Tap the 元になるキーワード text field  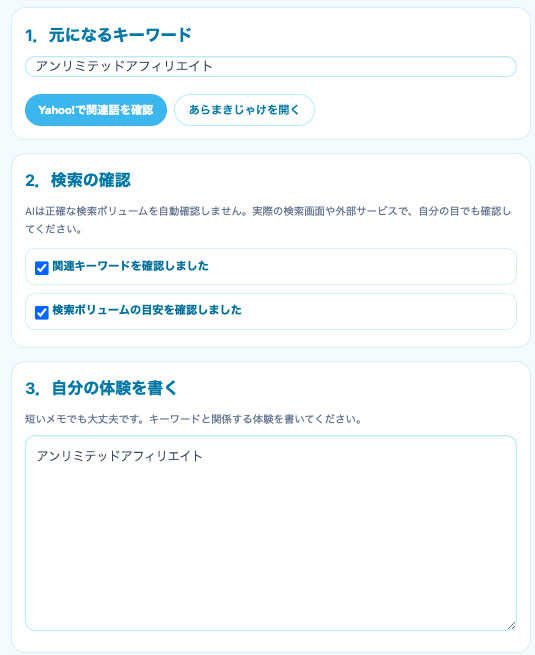click(271, 66)
